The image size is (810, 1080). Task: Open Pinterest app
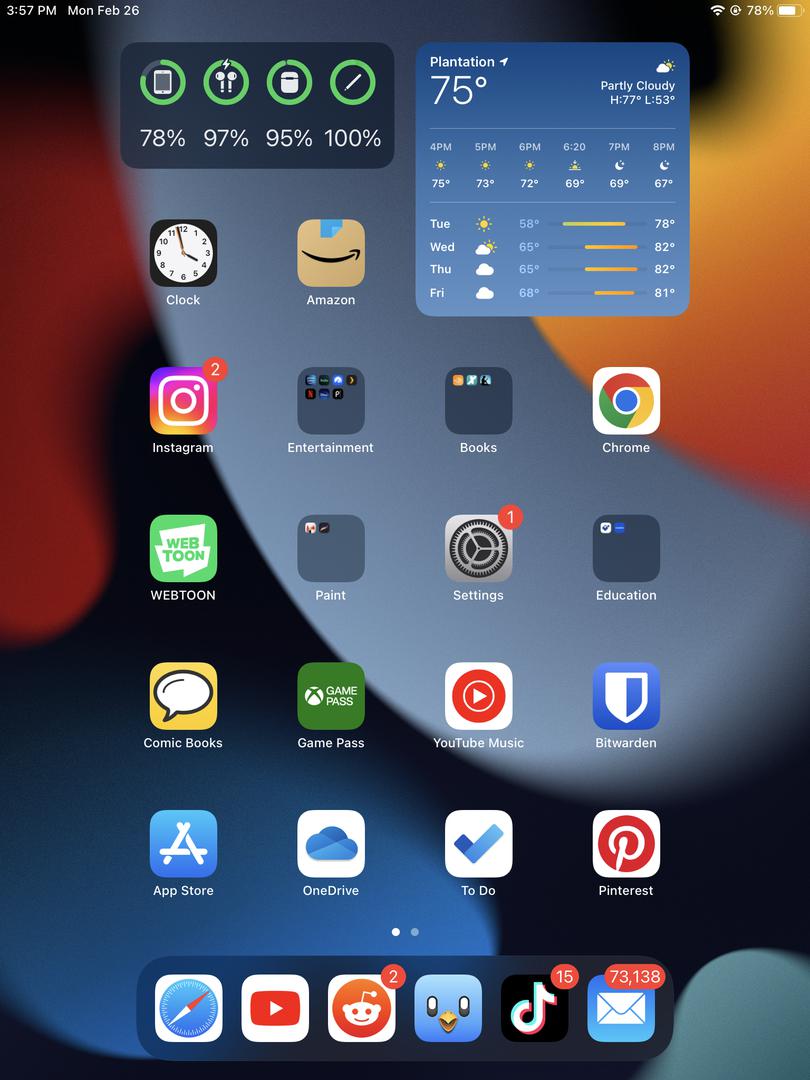point(626,843)
